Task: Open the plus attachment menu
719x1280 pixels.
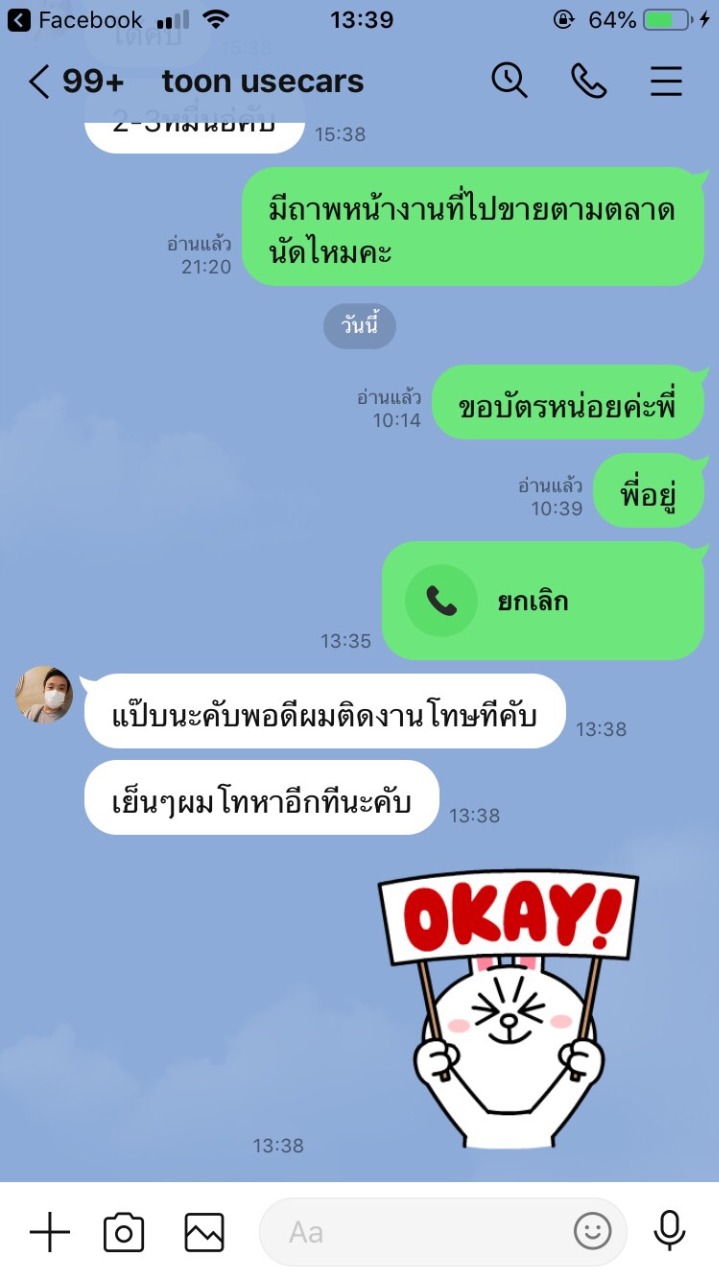Action: tap(49, 1232)
